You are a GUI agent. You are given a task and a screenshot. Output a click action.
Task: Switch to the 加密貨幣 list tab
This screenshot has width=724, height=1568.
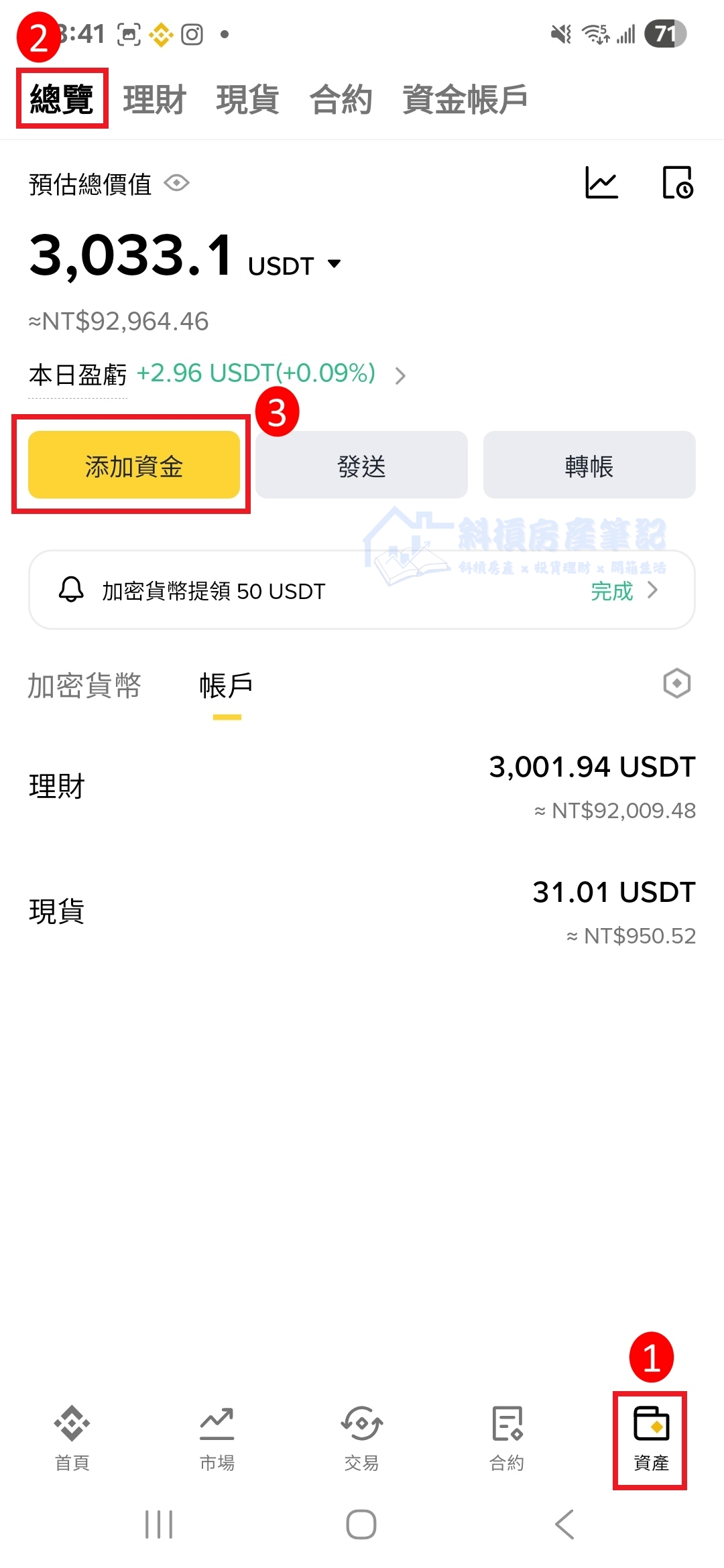(x=84, y=685)
